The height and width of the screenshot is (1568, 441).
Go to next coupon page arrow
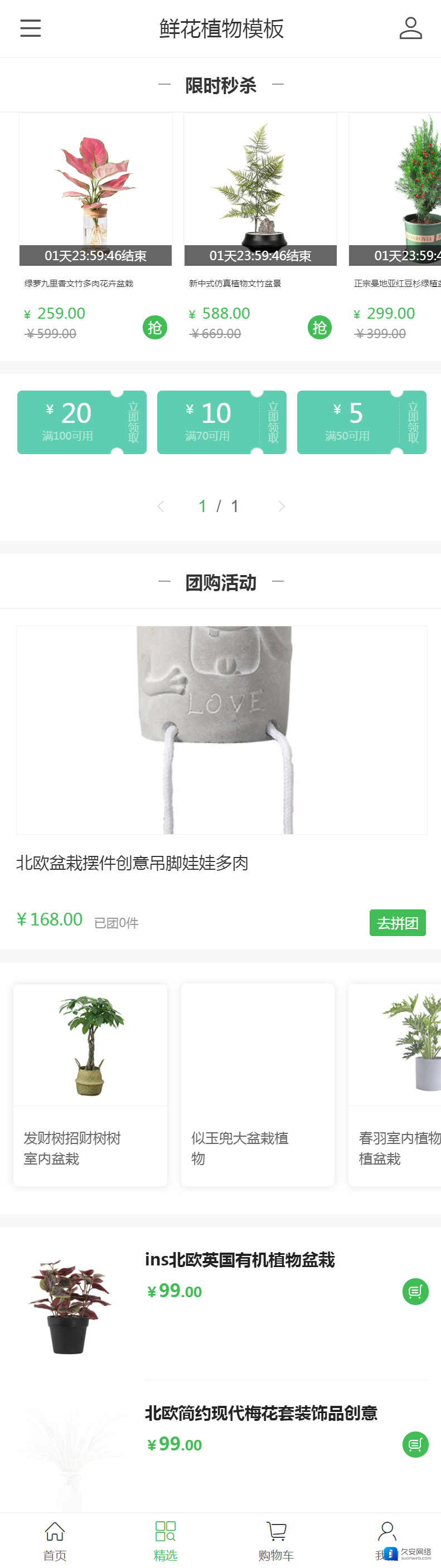281,507
